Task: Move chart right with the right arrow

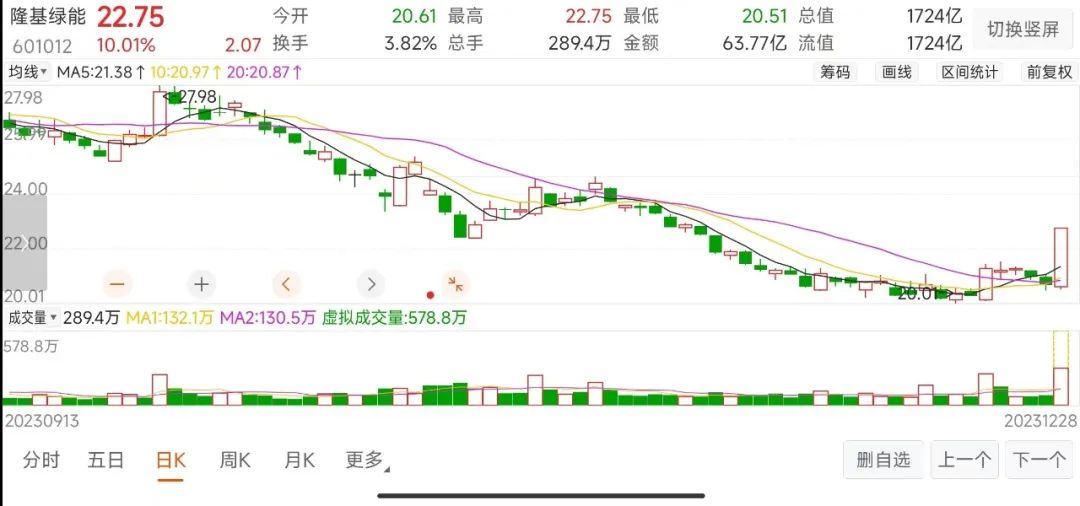Action: tap(371, 284)
